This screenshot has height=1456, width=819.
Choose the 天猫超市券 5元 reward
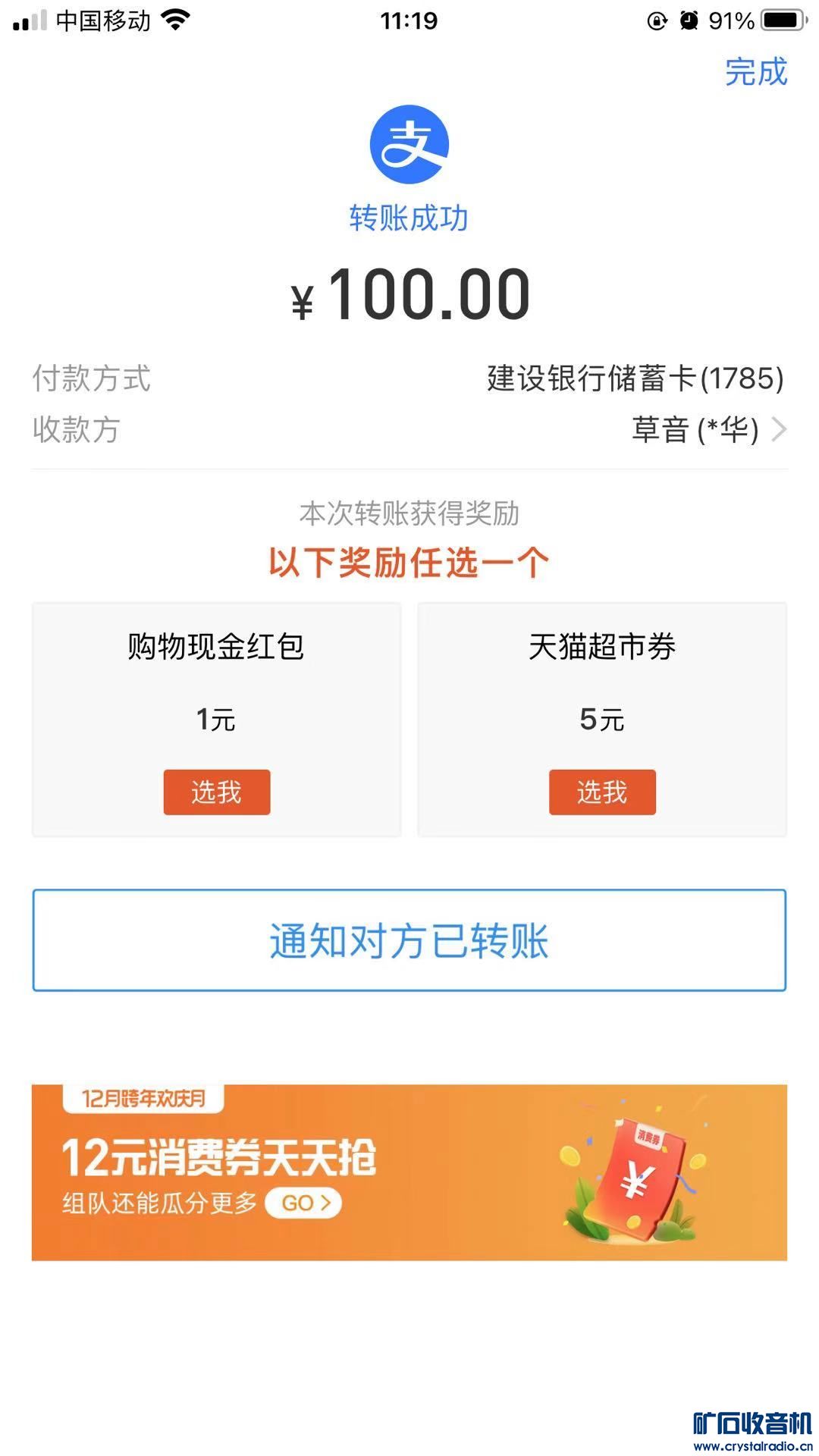(x=602, y=792)
